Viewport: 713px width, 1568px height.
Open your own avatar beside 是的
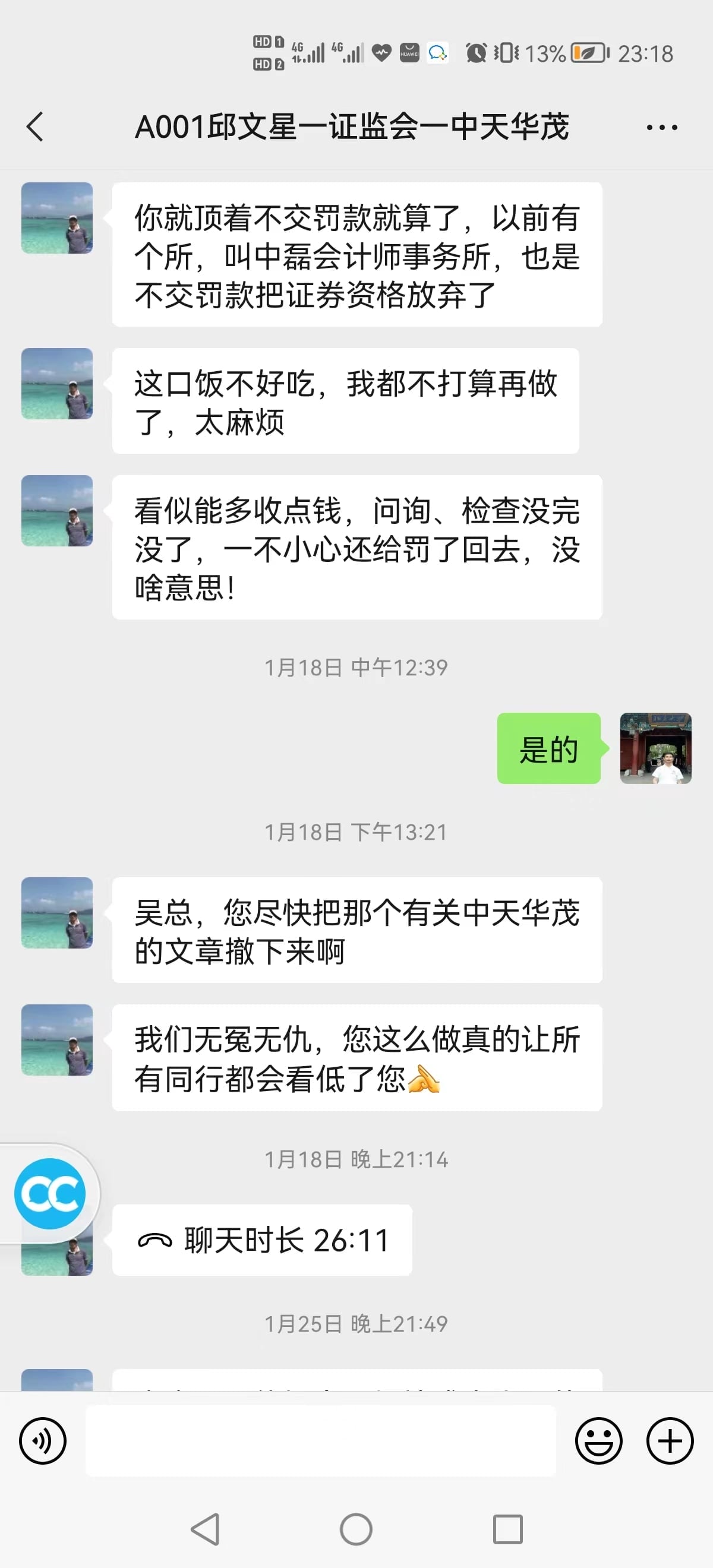[x=655, y=748]
